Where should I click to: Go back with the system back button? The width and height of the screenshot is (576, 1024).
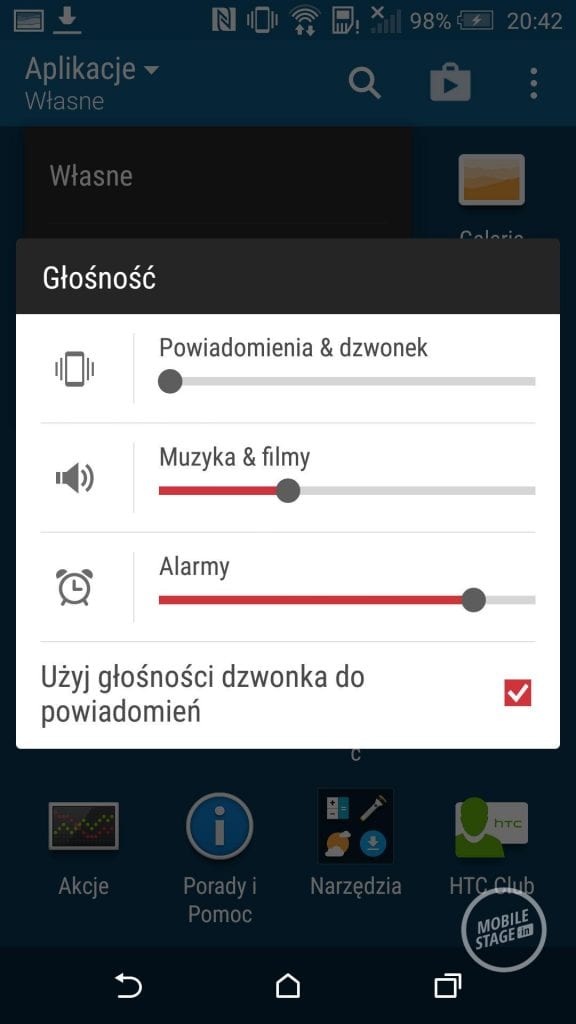pyautogui.click(x=128, y=985)
